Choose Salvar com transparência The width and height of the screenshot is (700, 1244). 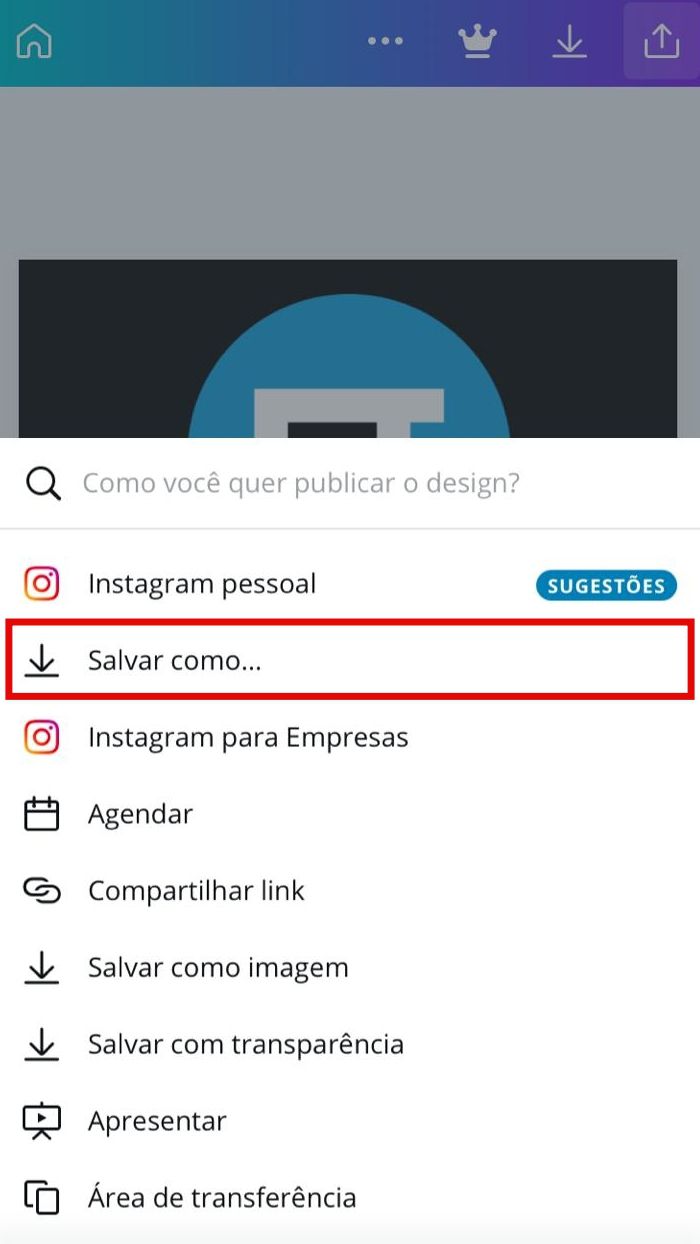point(246,1044)
